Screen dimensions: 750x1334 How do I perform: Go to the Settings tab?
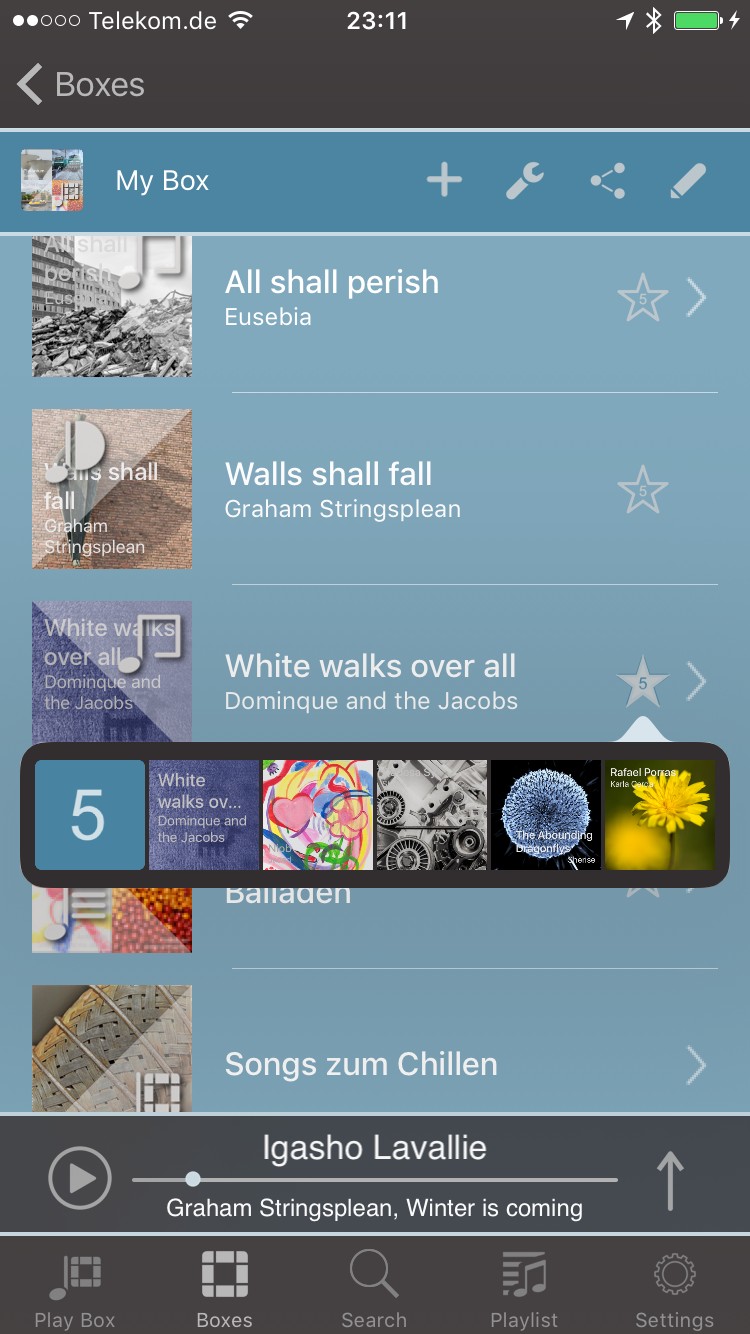tap(674, 1289)
